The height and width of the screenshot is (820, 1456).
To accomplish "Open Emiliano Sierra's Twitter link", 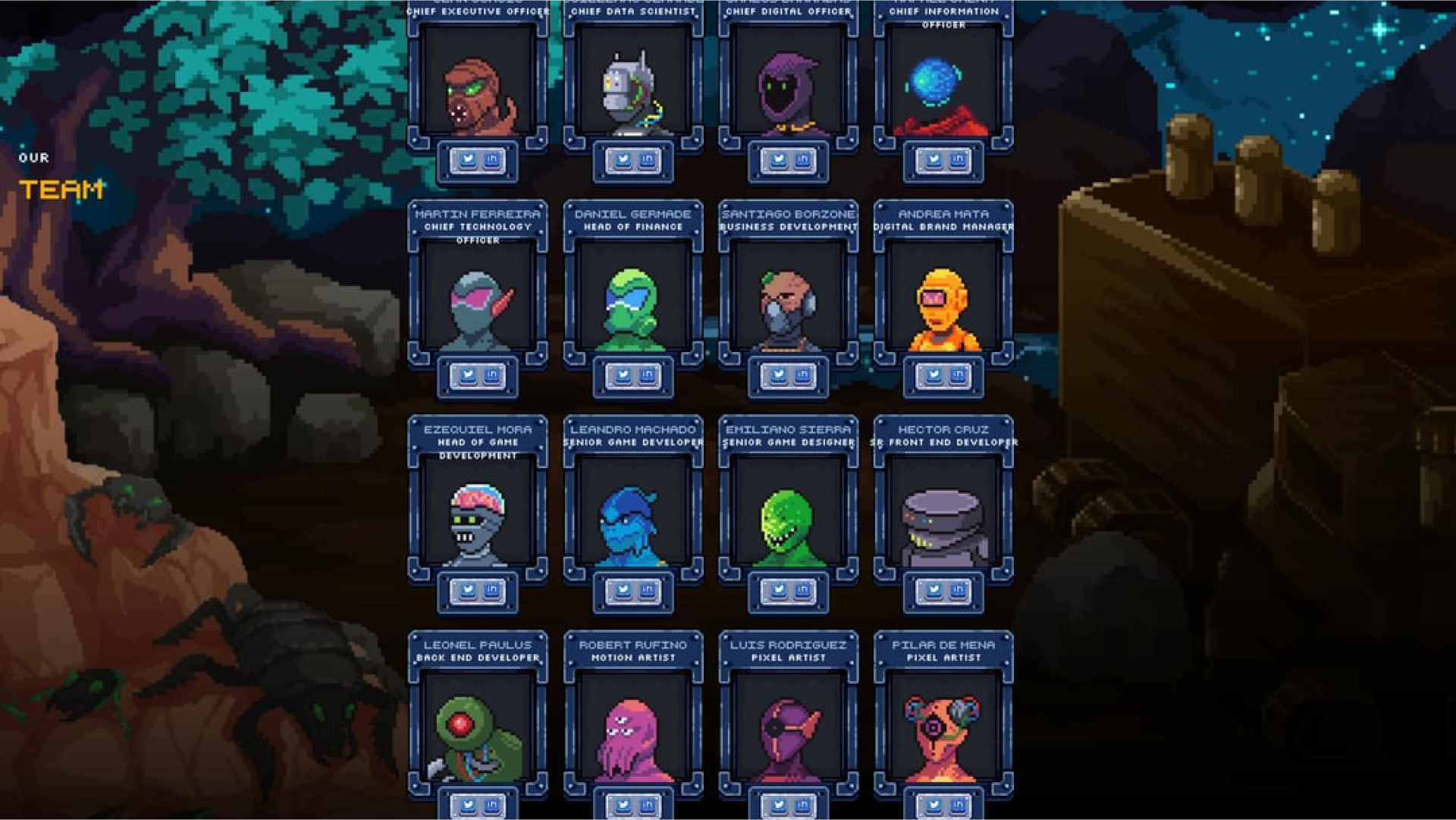I will point(779,589).
